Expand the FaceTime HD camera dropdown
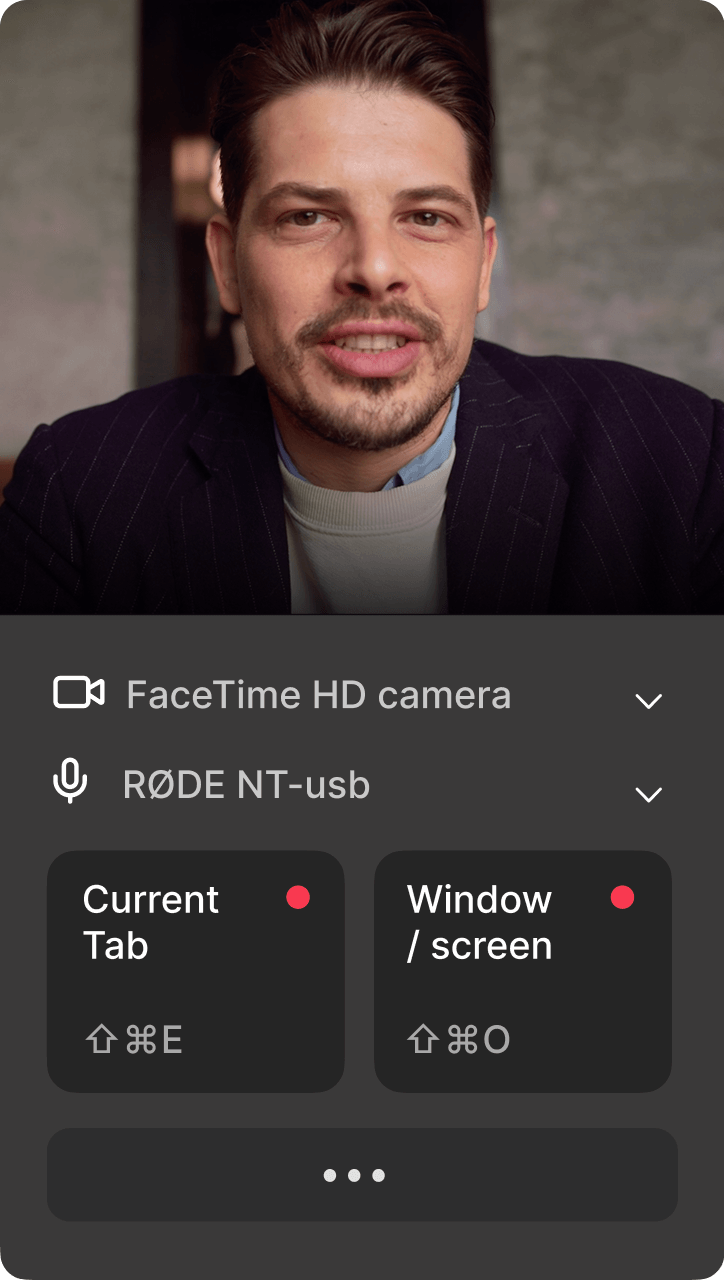This screenshot has height=1280, width=724. tap(648, 701)
